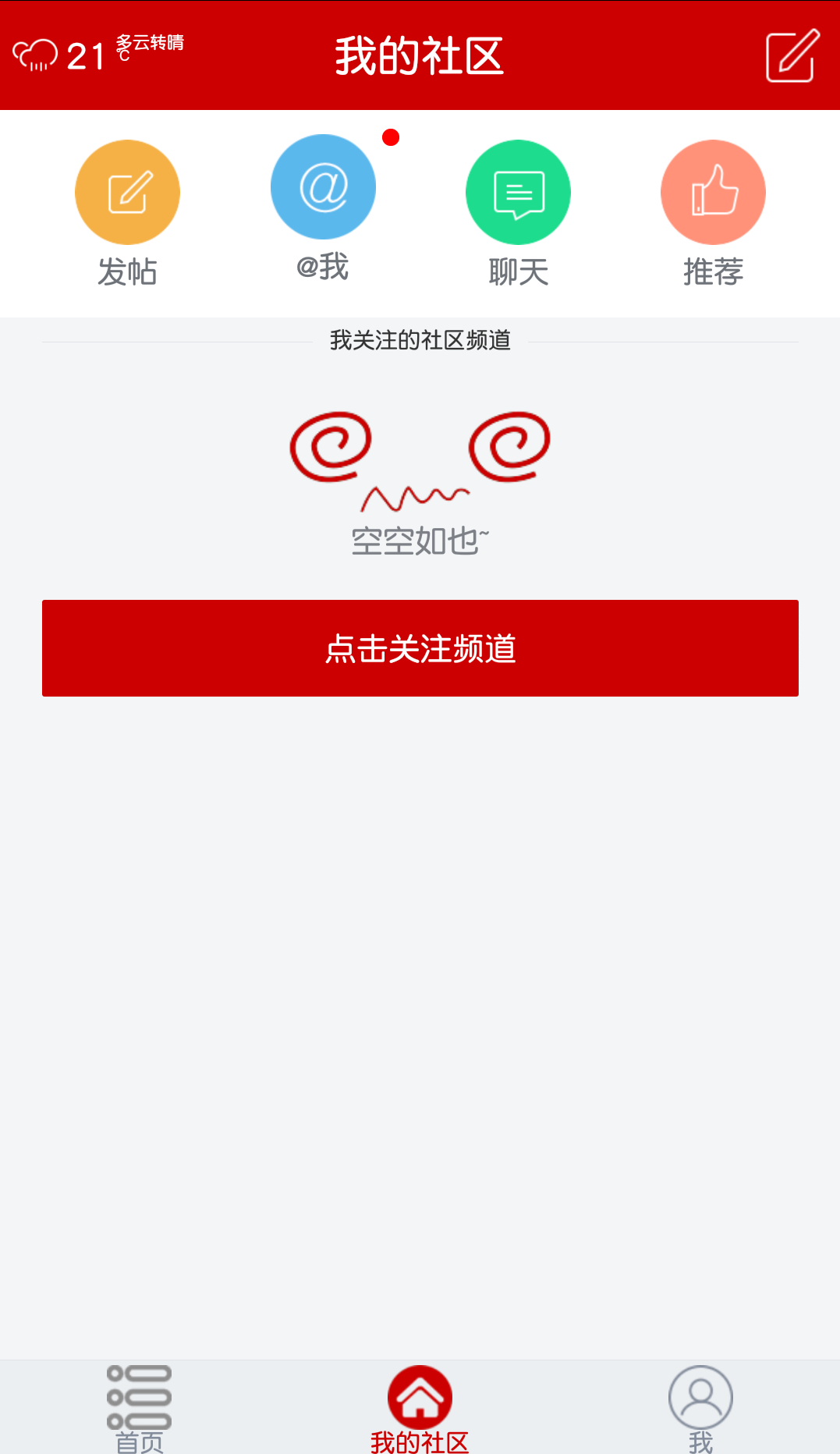This screenshot has height=1454, width=840.
Task: Click the 多云转晴 weather text
Action: 151,45
